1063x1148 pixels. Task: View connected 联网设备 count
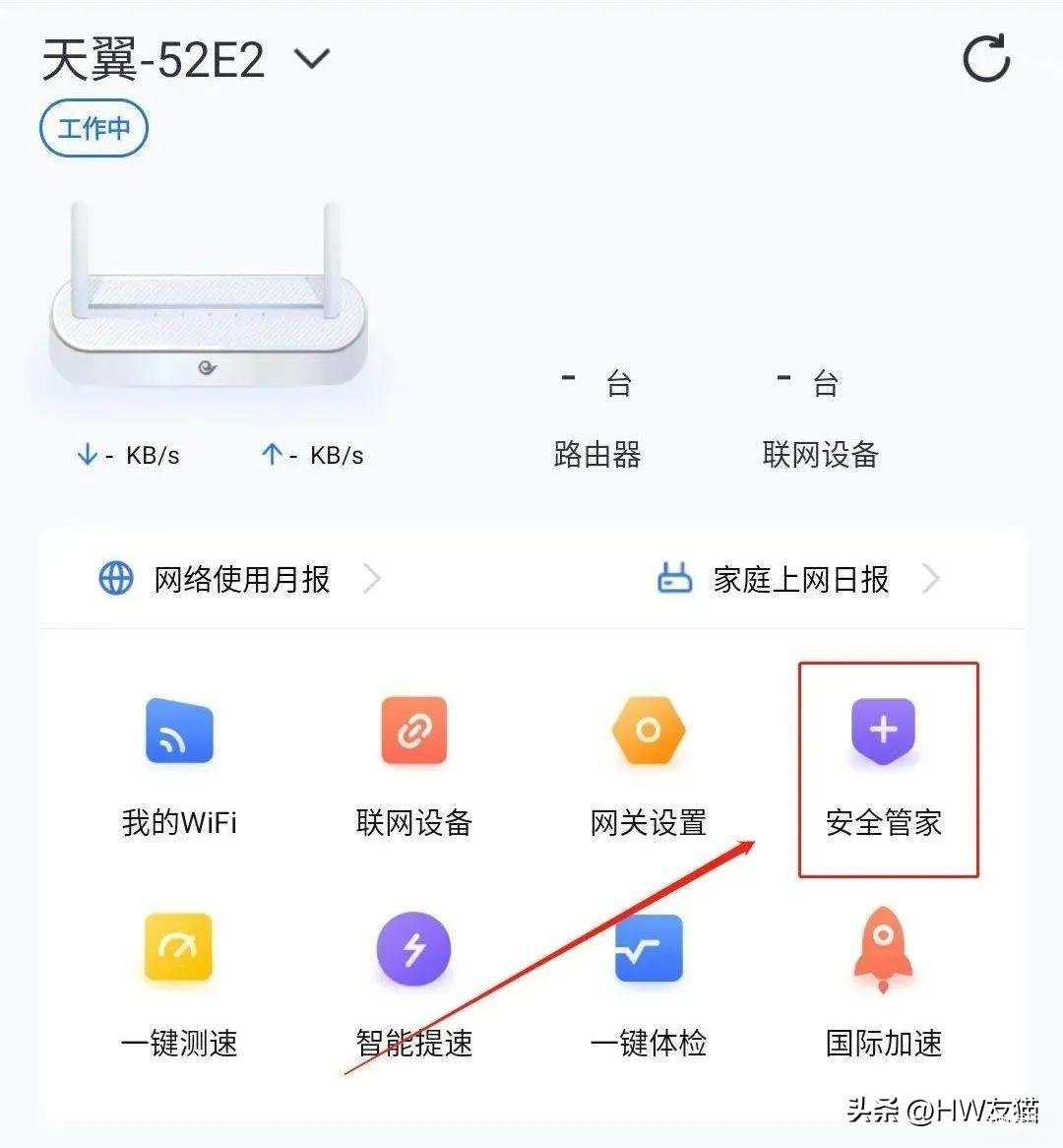[819, 418]
